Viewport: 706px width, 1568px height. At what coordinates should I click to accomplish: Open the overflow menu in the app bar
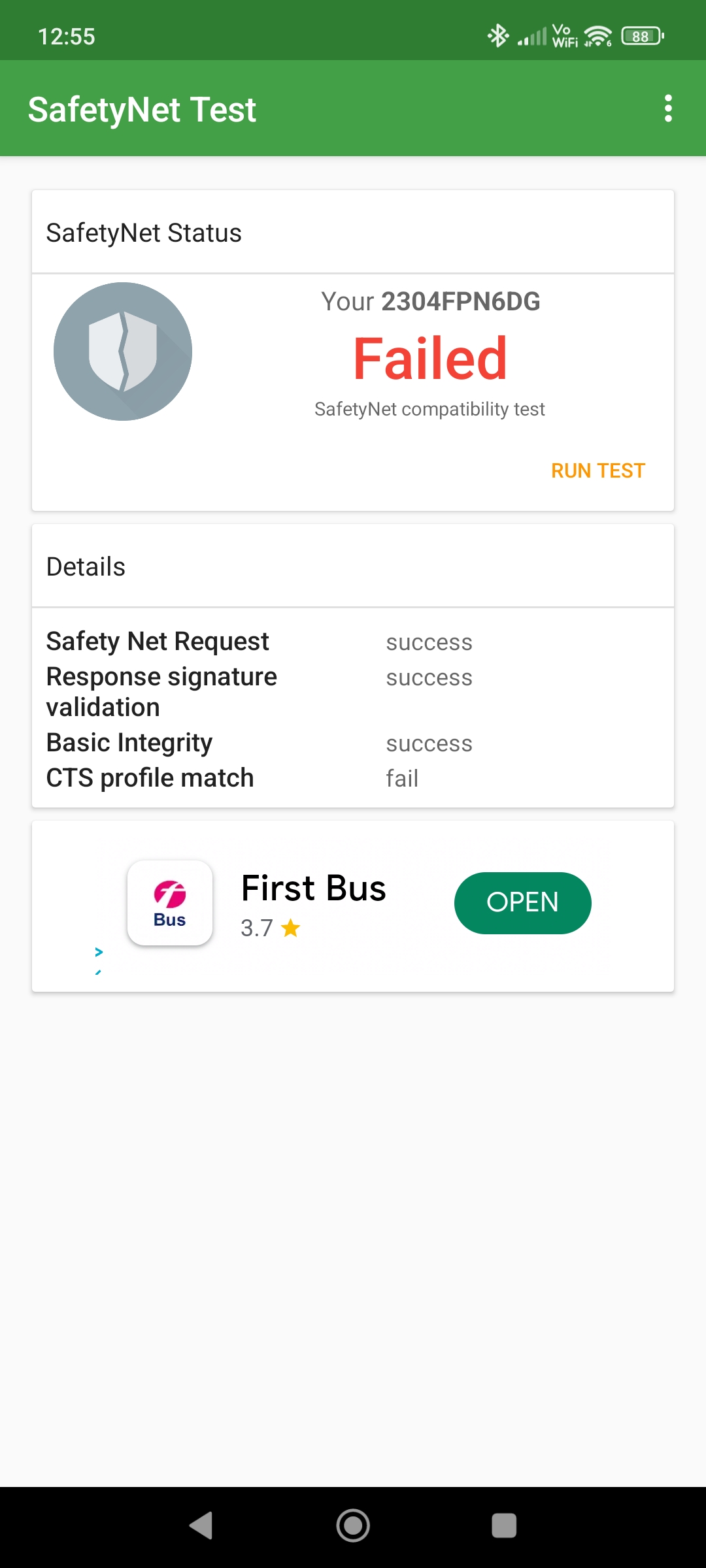(667, 108)
